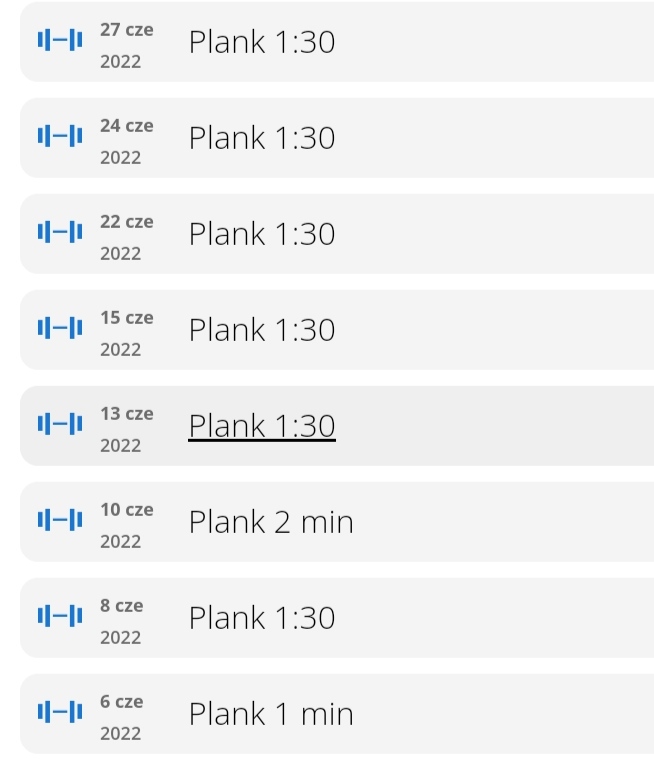The width and height of the screenshot is (654, 766).
Task: View the 15 cze Plank 1:30 workout
Action: click(x=262, y=330)
